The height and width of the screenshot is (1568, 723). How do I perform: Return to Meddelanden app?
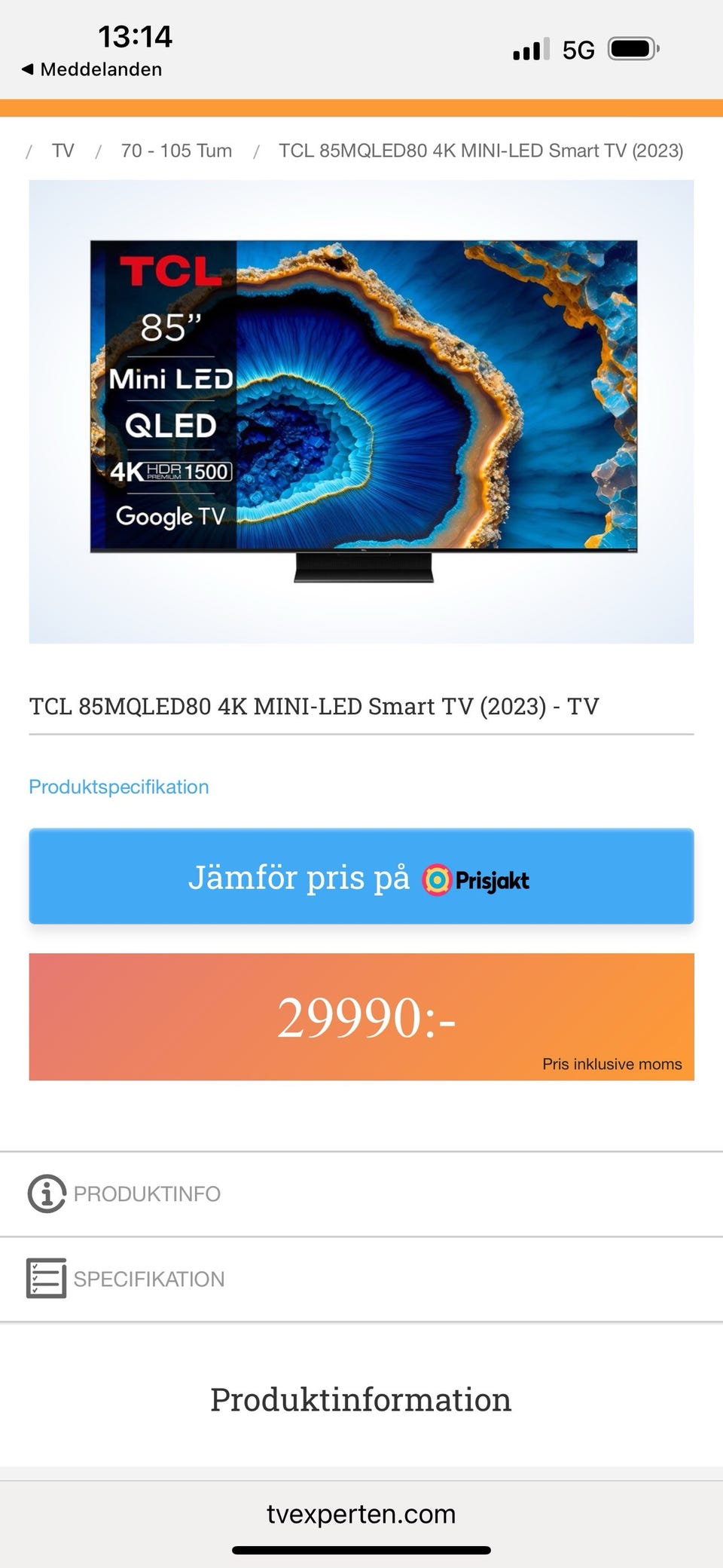[x=92, y=69]
